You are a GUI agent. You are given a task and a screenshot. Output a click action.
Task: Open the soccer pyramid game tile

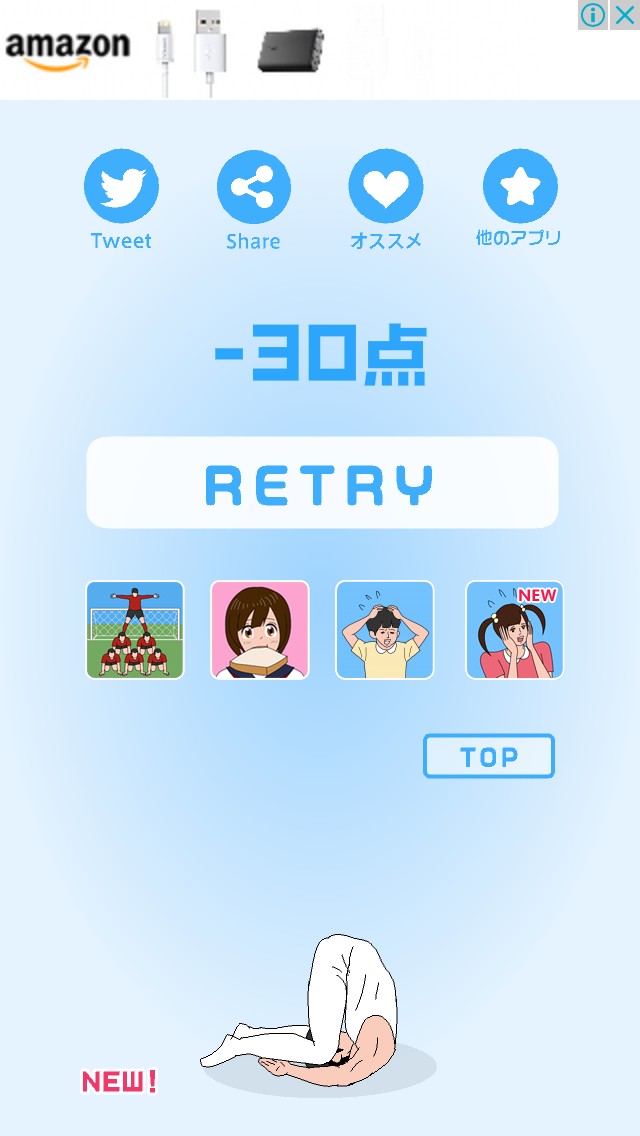pyautogui.click(x=135, y=630)
